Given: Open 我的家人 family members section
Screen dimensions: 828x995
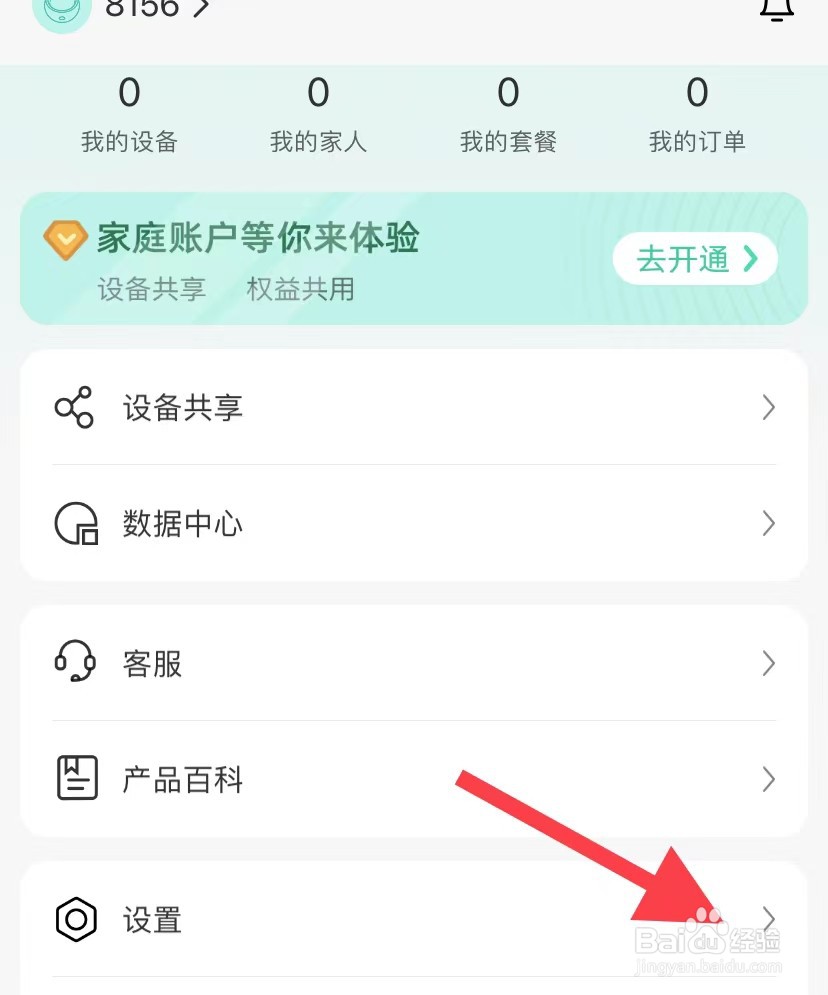Looking at the screenshot, I should pos(318,115).
